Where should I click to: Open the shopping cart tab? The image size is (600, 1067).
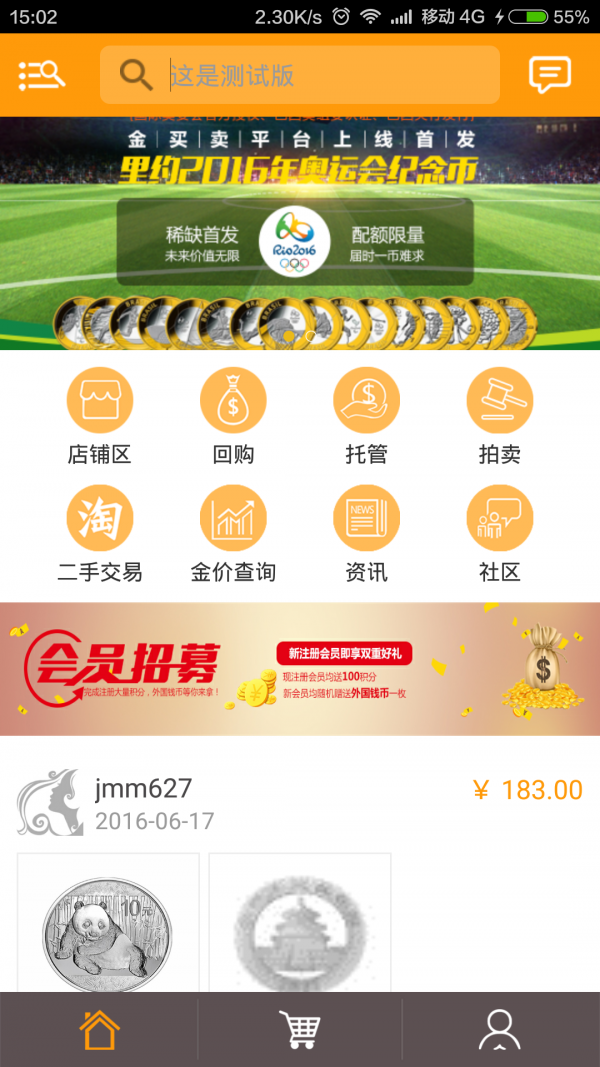click(x=300, y=1030)
